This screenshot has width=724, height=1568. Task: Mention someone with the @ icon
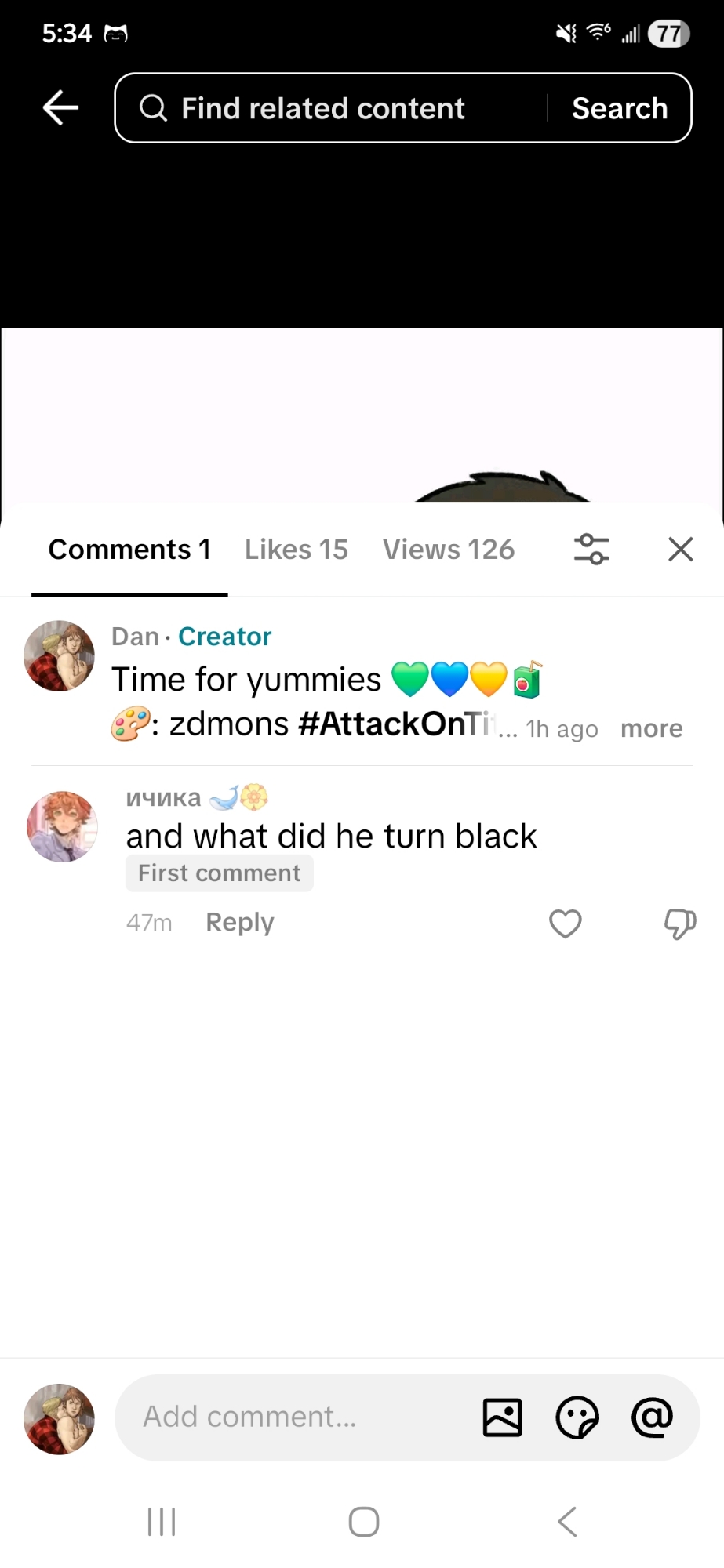tap(652, 1417)
